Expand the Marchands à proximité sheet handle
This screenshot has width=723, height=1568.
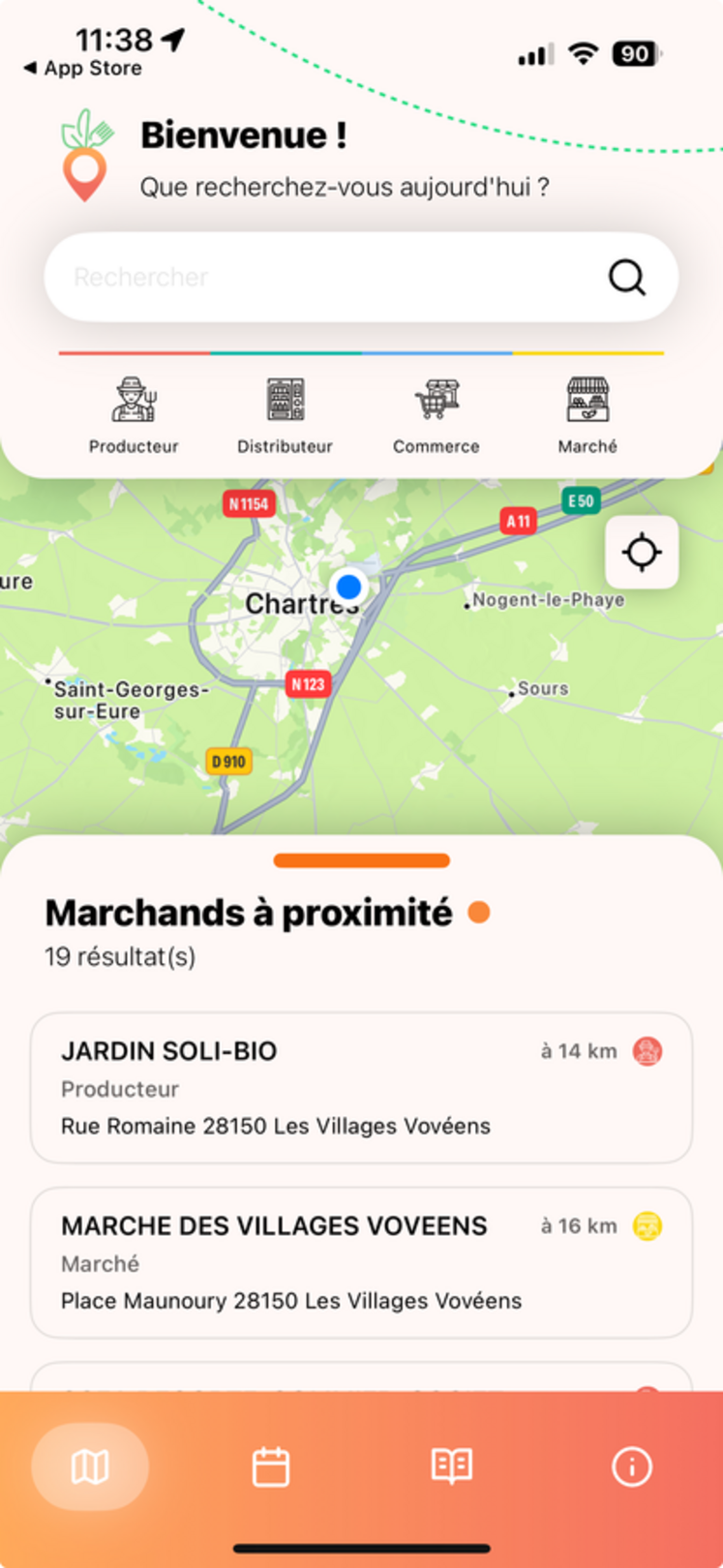click(361, 859)
